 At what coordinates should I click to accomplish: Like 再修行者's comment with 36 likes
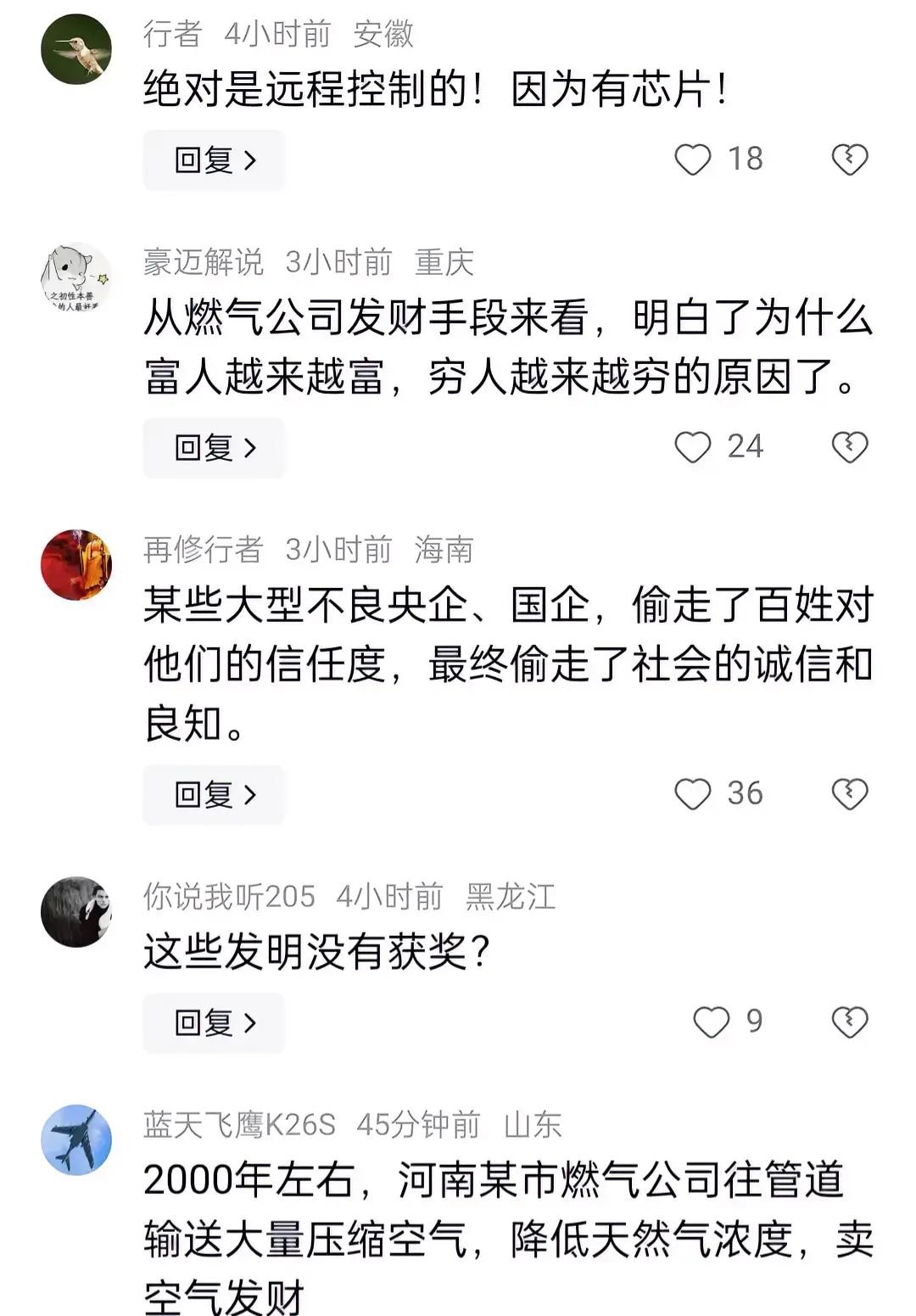692,794
